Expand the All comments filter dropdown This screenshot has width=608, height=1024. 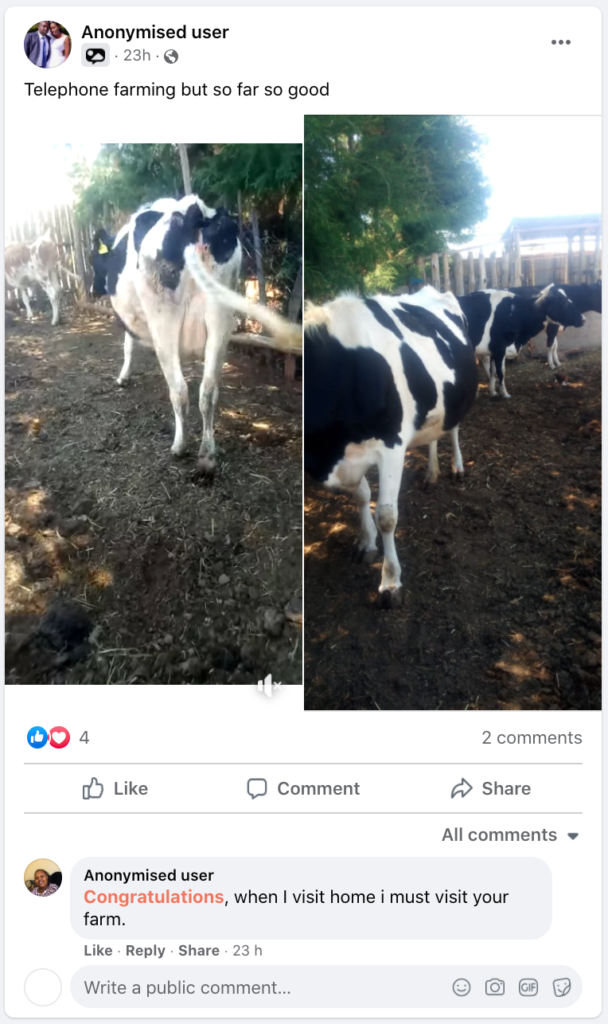(510, 835)
